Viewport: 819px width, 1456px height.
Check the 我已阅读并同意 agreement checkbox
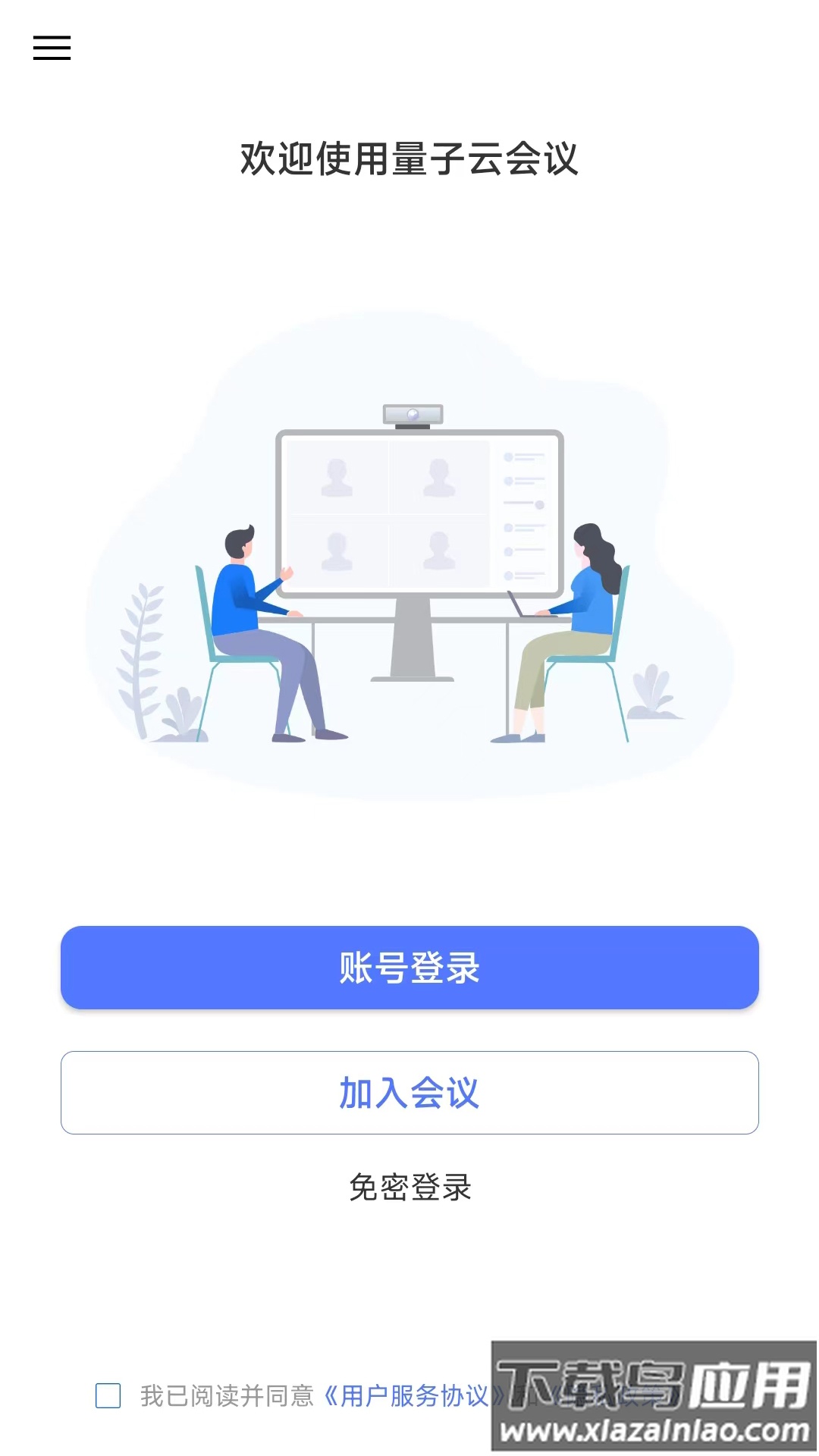(108, 1395)
